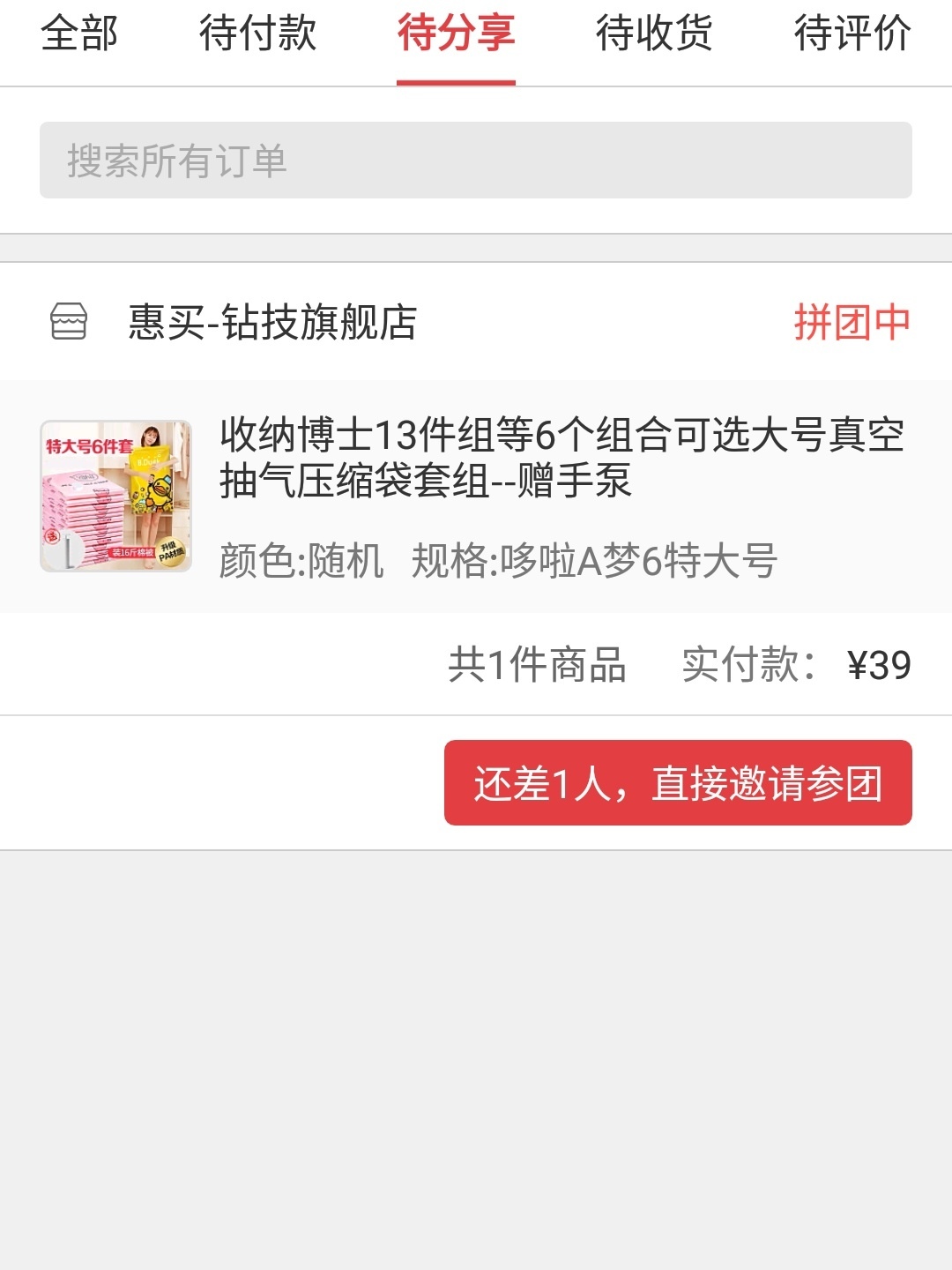Open the 待收货 tab
The height and width of the screenshot is (1270, 952).
point(654,35)
